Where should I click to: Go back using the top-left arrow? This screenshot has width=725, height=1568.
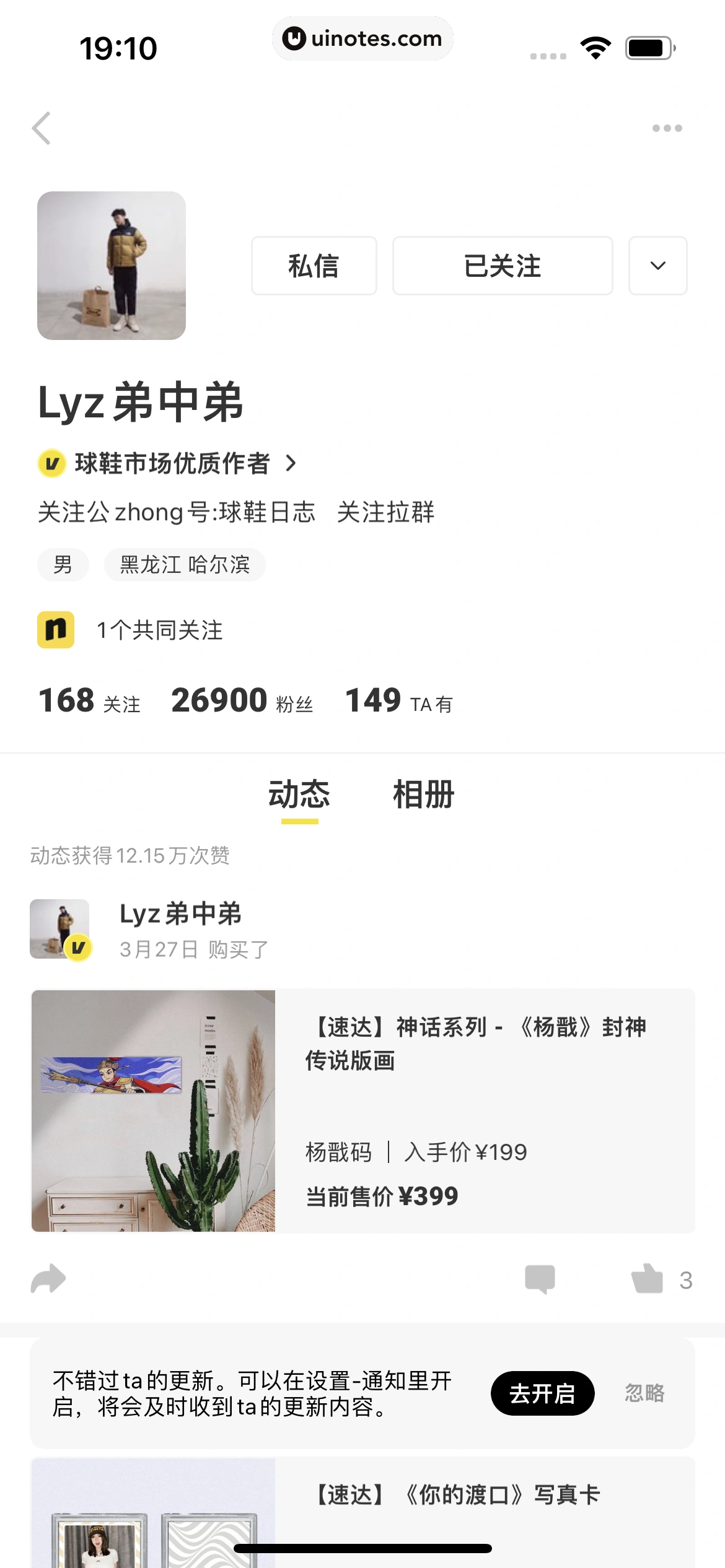(x=42, y=128)
